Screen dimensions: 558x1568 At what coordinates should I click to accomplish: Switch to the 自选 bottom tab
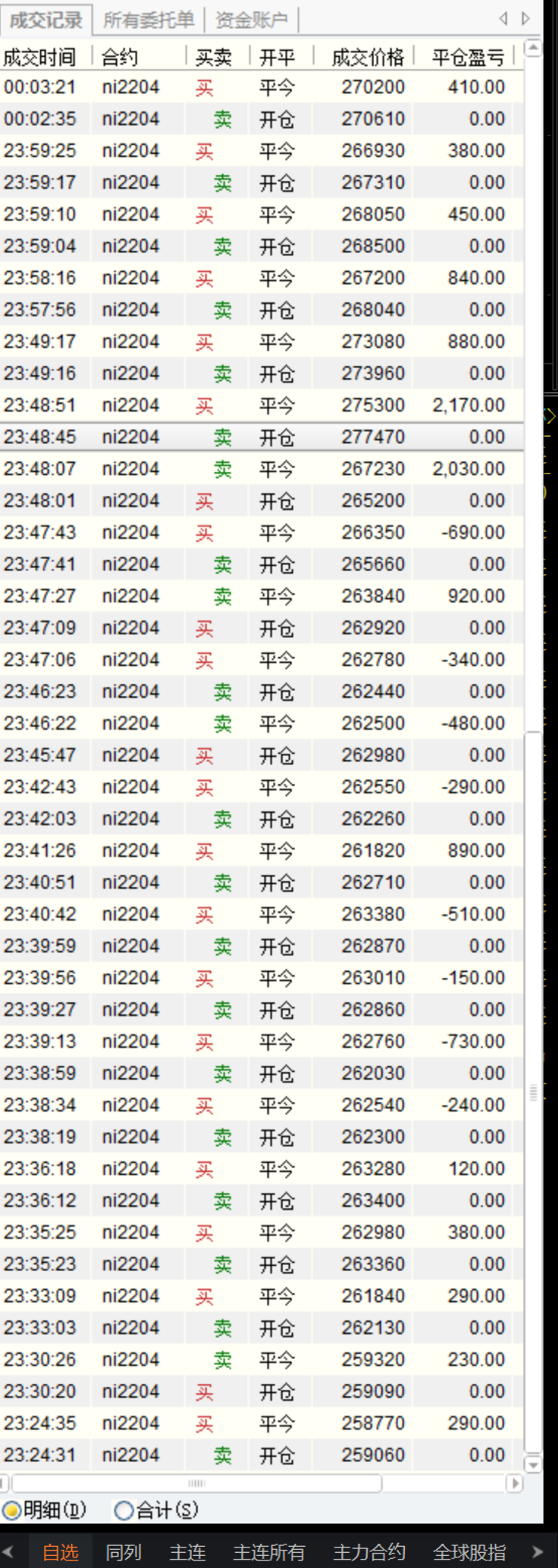61,1552
